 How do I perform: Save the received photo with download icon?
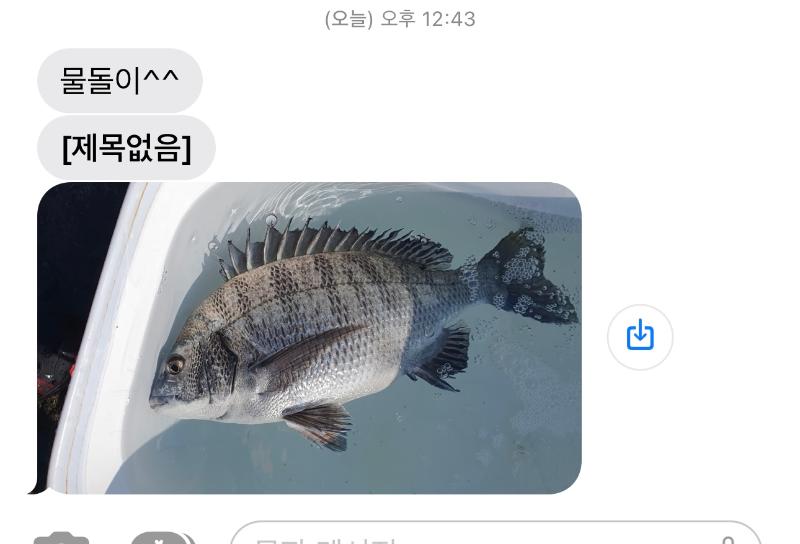click(x=640, y=337)
